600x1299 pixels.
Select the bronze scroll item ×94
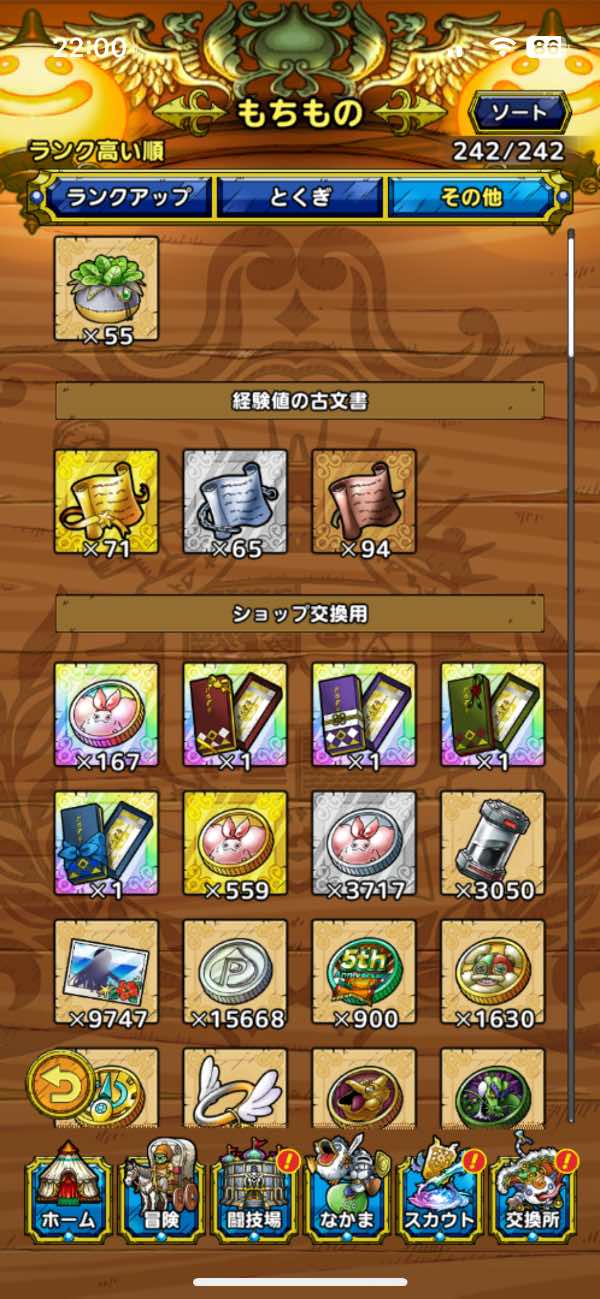point(364,501)
